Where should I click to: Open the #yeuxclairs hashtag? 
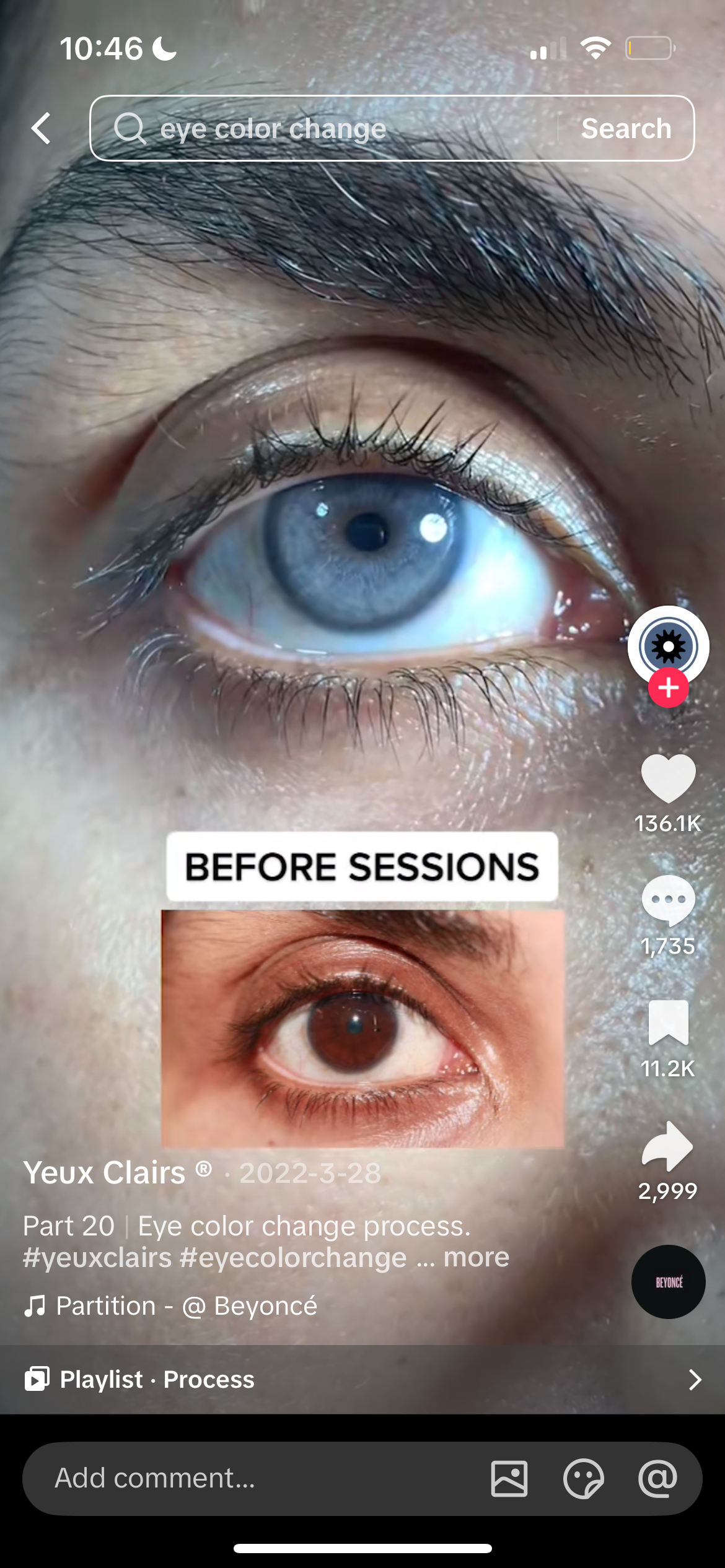point(97,1257)
